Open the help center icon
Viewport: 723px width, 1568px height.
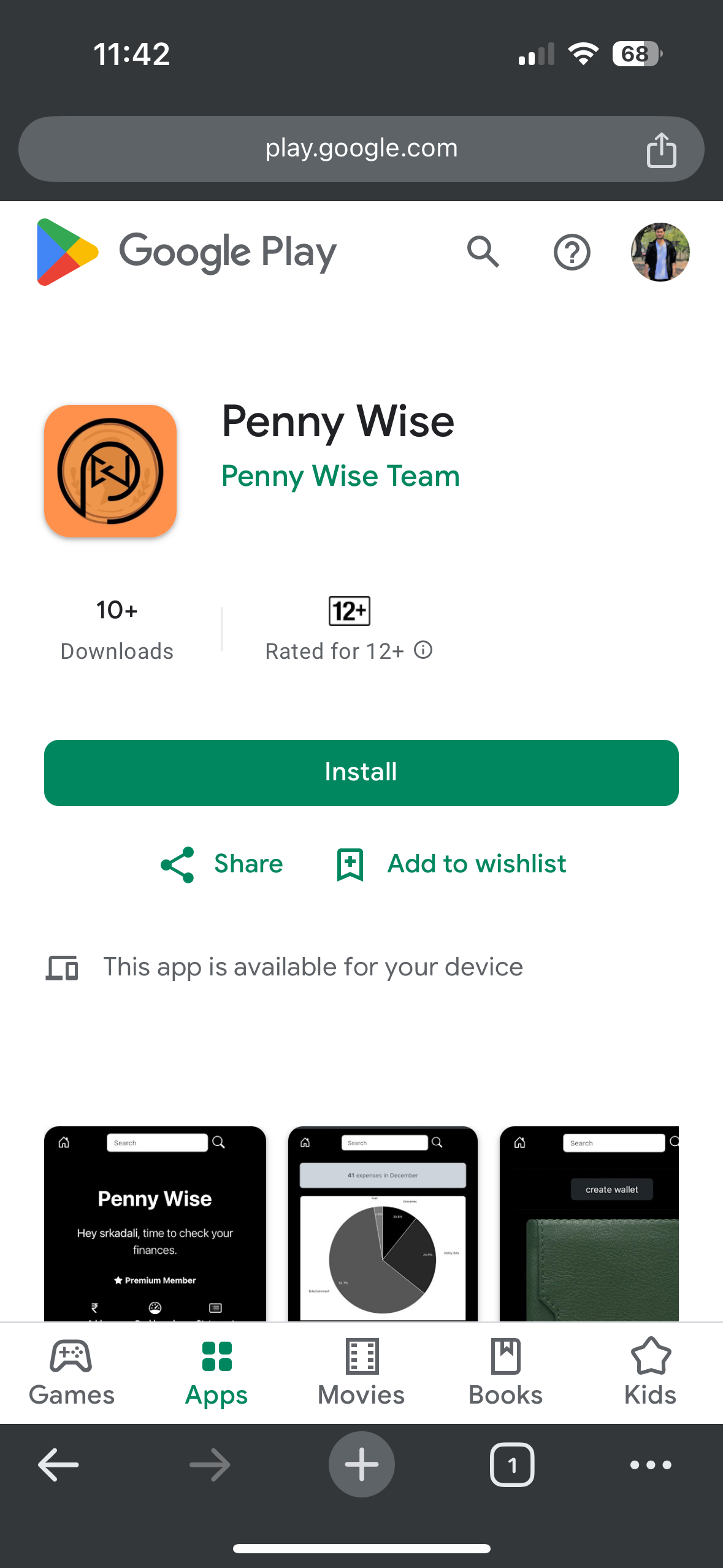pos(572,252)
